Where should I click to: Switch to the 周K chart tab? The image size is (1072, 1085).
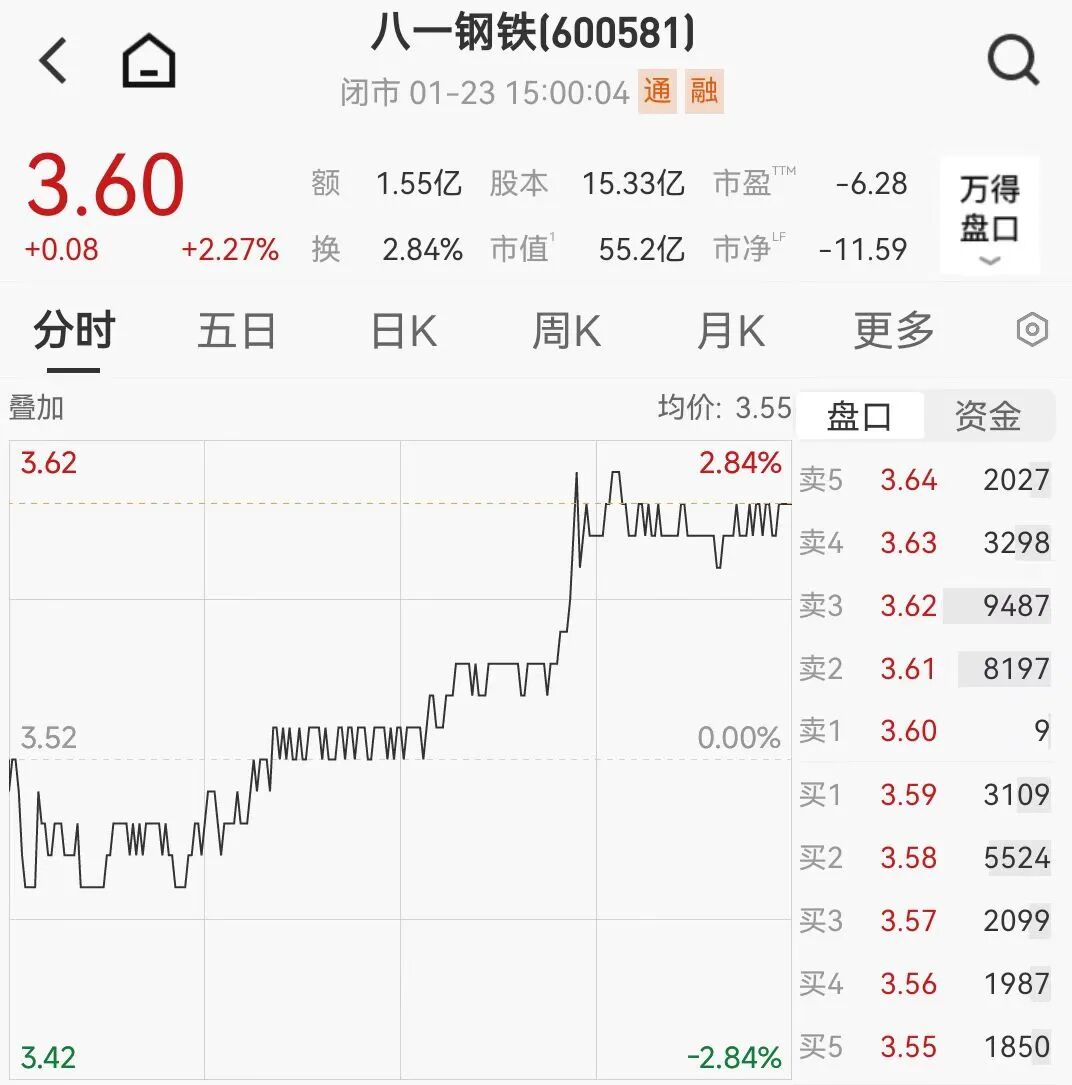[x=567, y=331]
